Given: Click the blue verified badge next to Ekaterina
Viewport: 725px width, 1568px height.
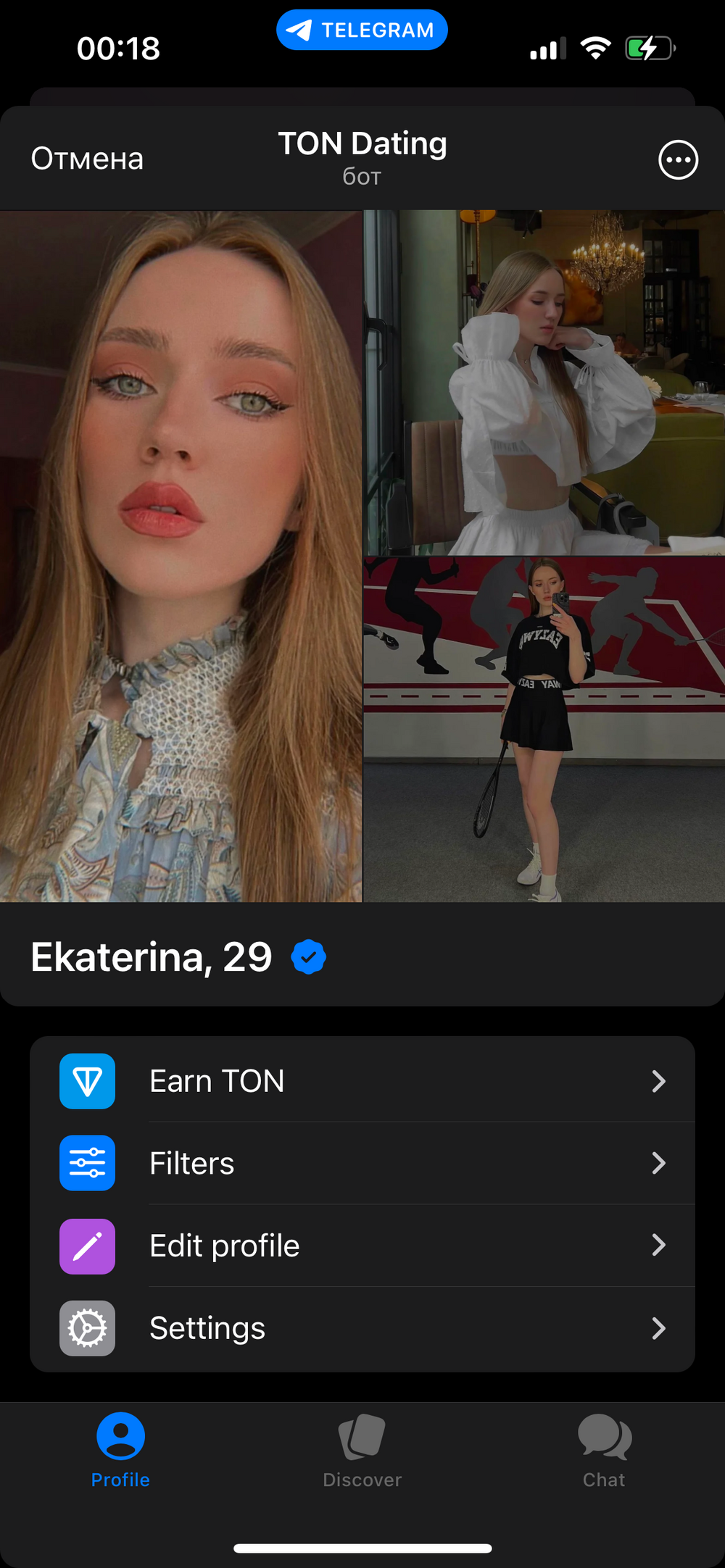Looking at the screenshot, I should tap(309, 956).
